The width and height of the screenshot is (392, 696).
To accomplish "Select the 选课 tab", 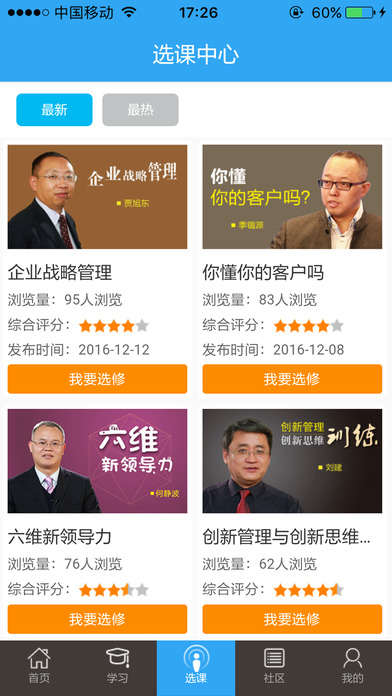I will (x=196, y=668).
